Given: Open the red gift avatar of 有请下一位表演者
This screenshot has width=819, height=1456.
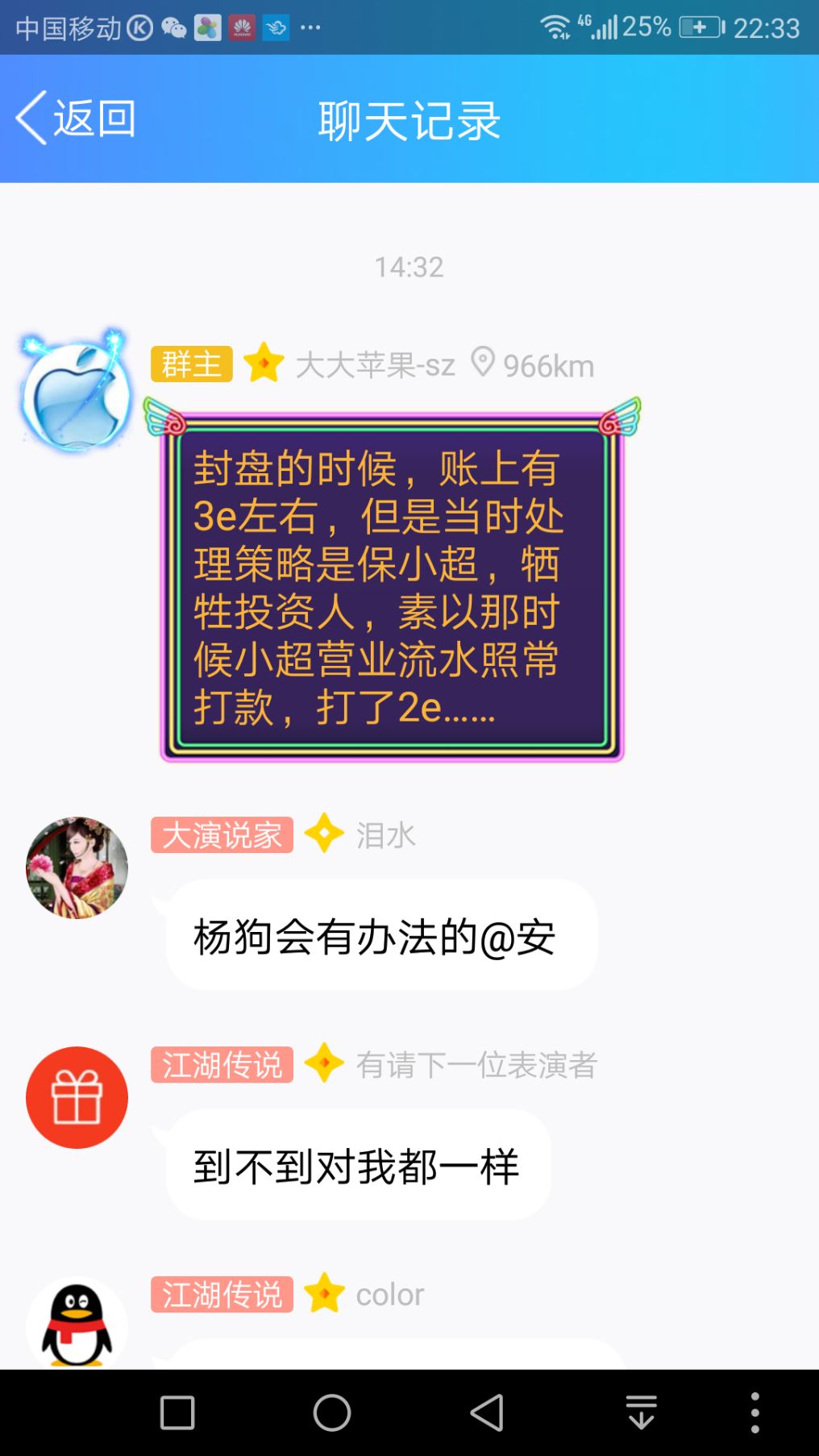Looking at the screenshot, I should (77, 1097).
